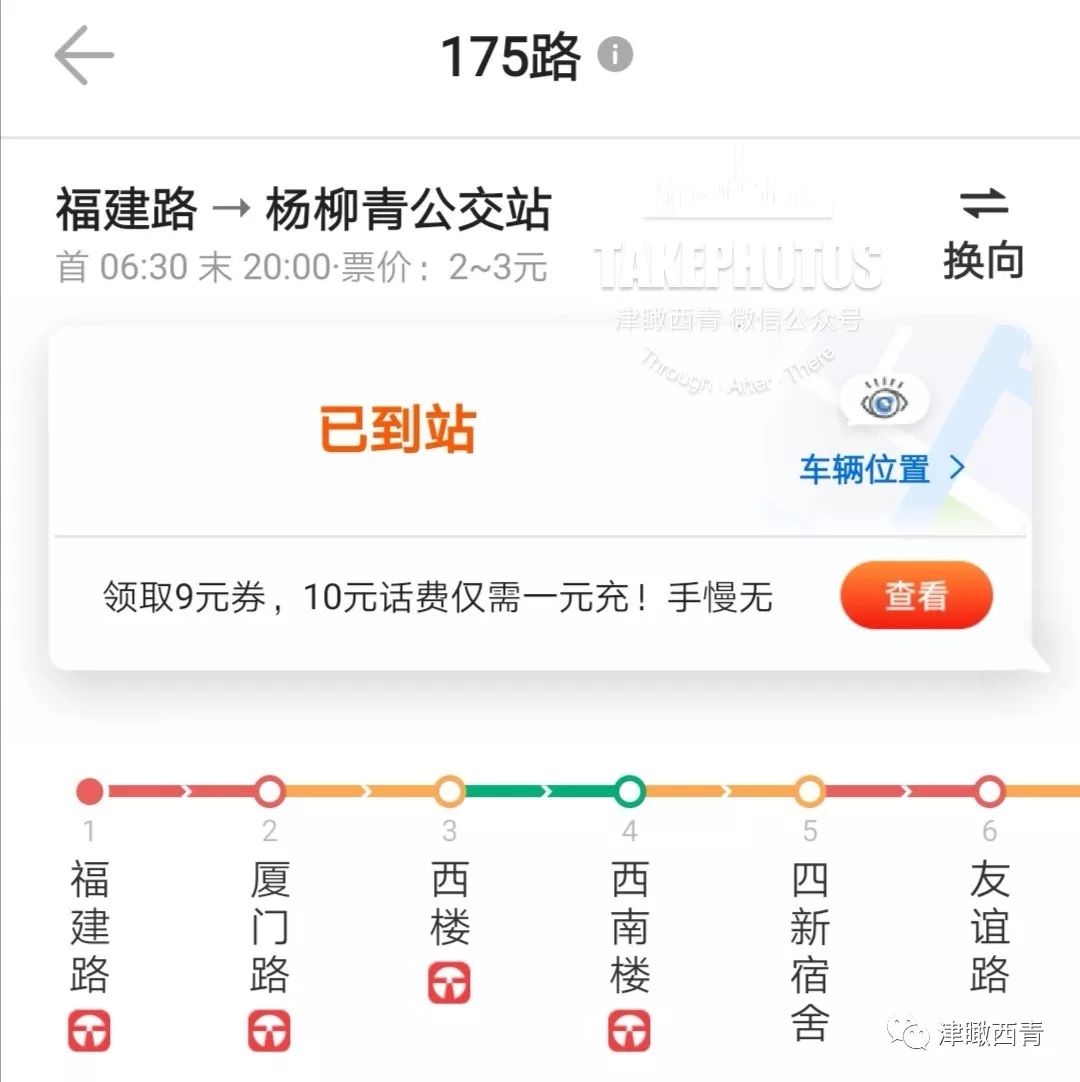Select the red station dot at 福建路

pos(89,791)
